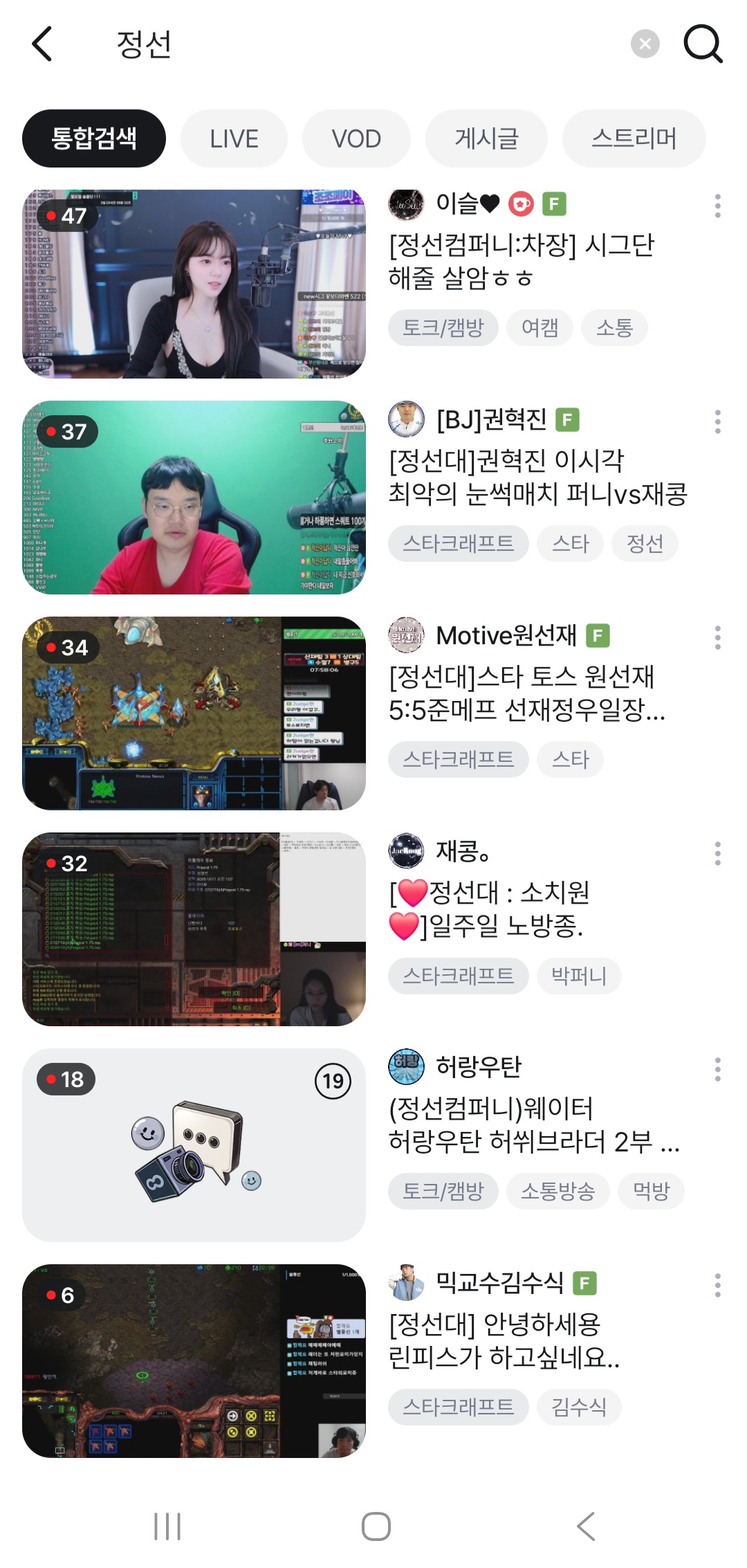Image resolution: width=747 pixels, height=1568 pixels.
Task: Edit the 정선 search field
Action: pyautogui.click(x=346, y=44)
